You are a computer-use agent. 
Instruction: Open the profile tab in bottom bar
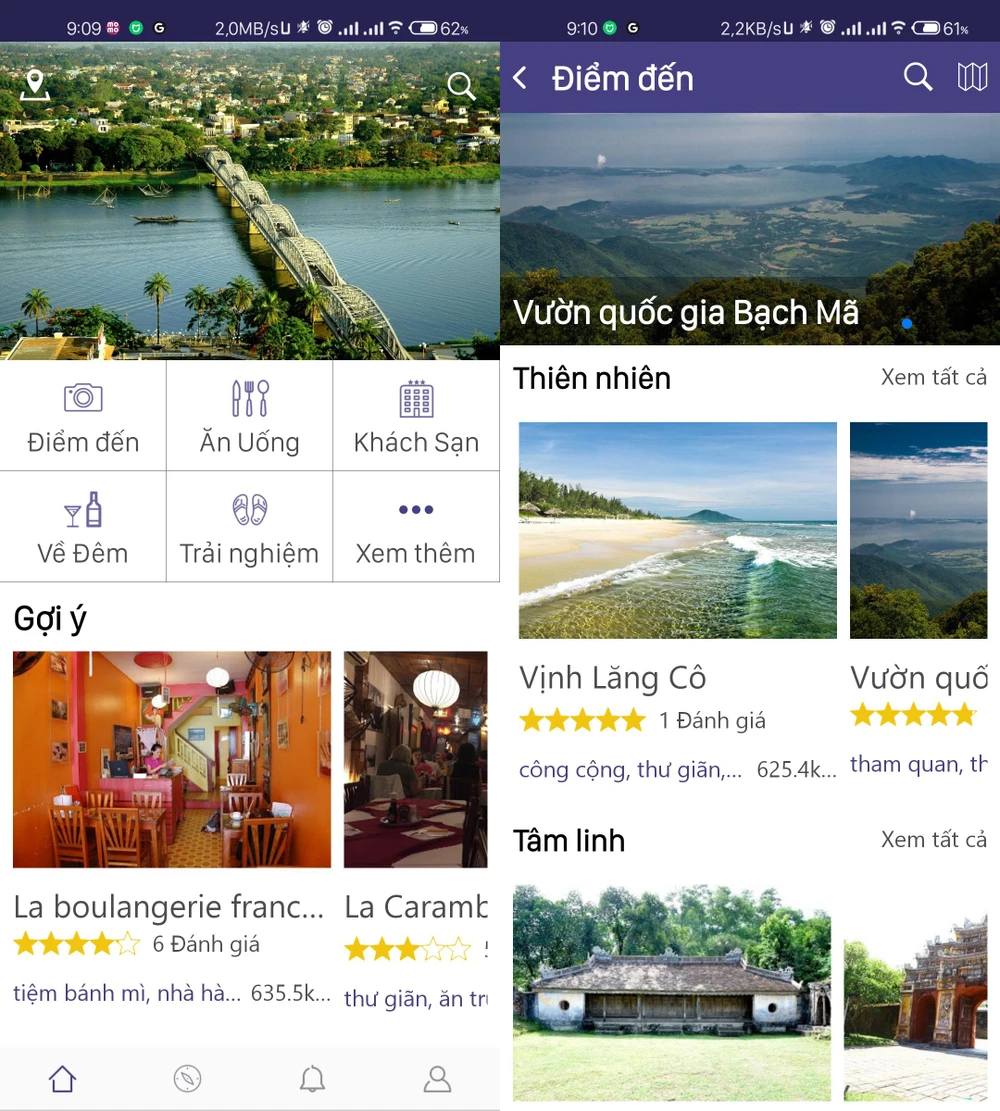coord(437,1079)
